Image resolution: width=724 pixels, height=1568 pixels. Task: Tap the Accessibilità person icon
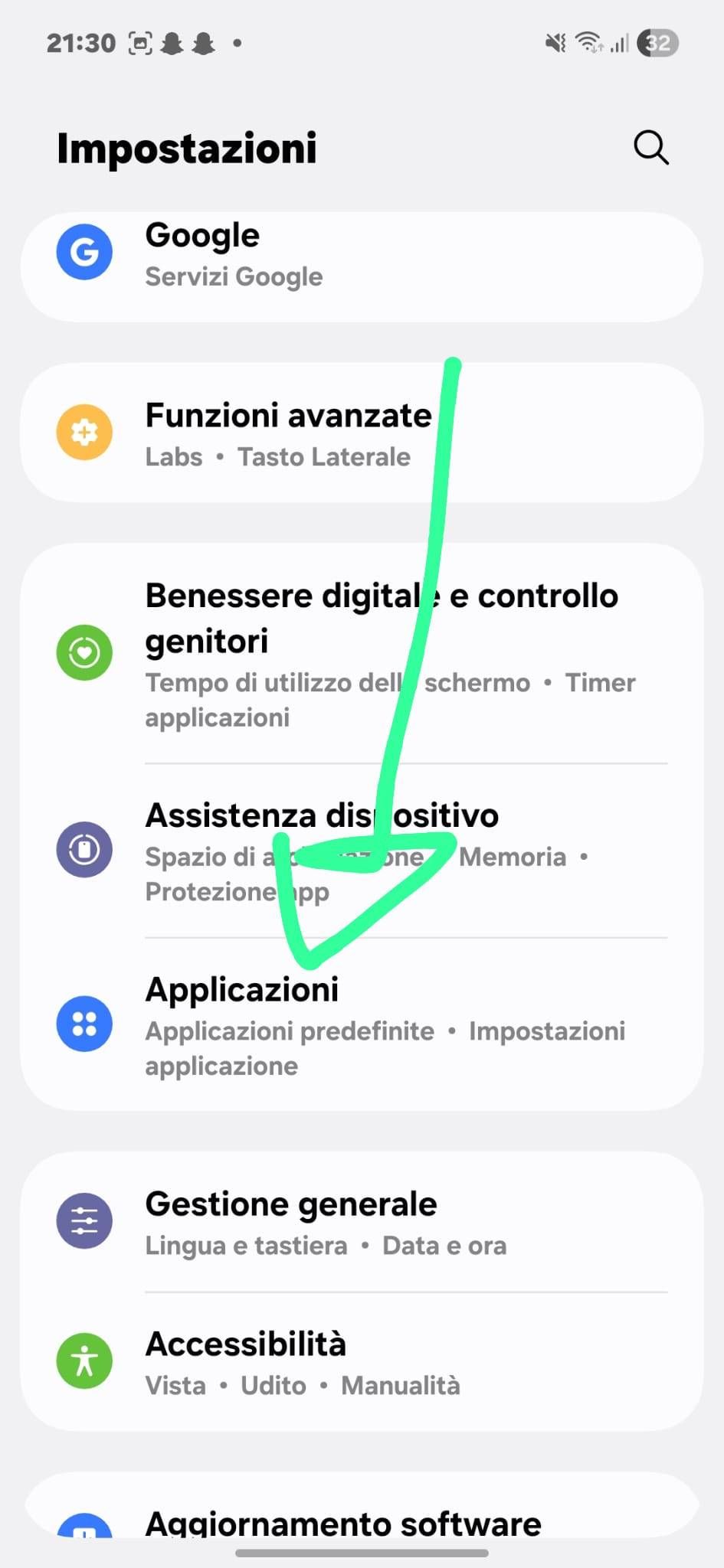84,1361
